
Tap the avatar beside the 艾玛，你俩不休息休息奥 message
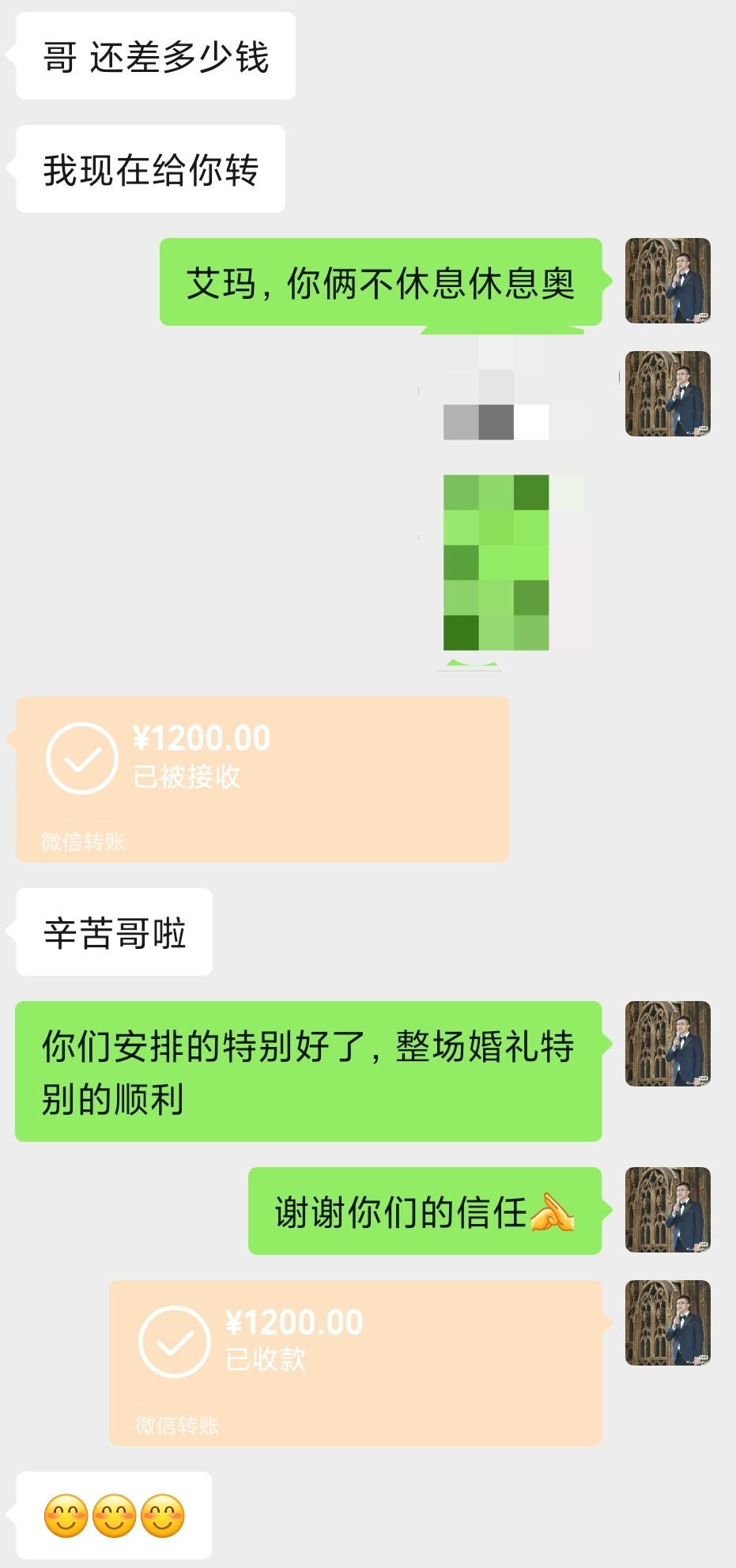[x=668, y=281]
